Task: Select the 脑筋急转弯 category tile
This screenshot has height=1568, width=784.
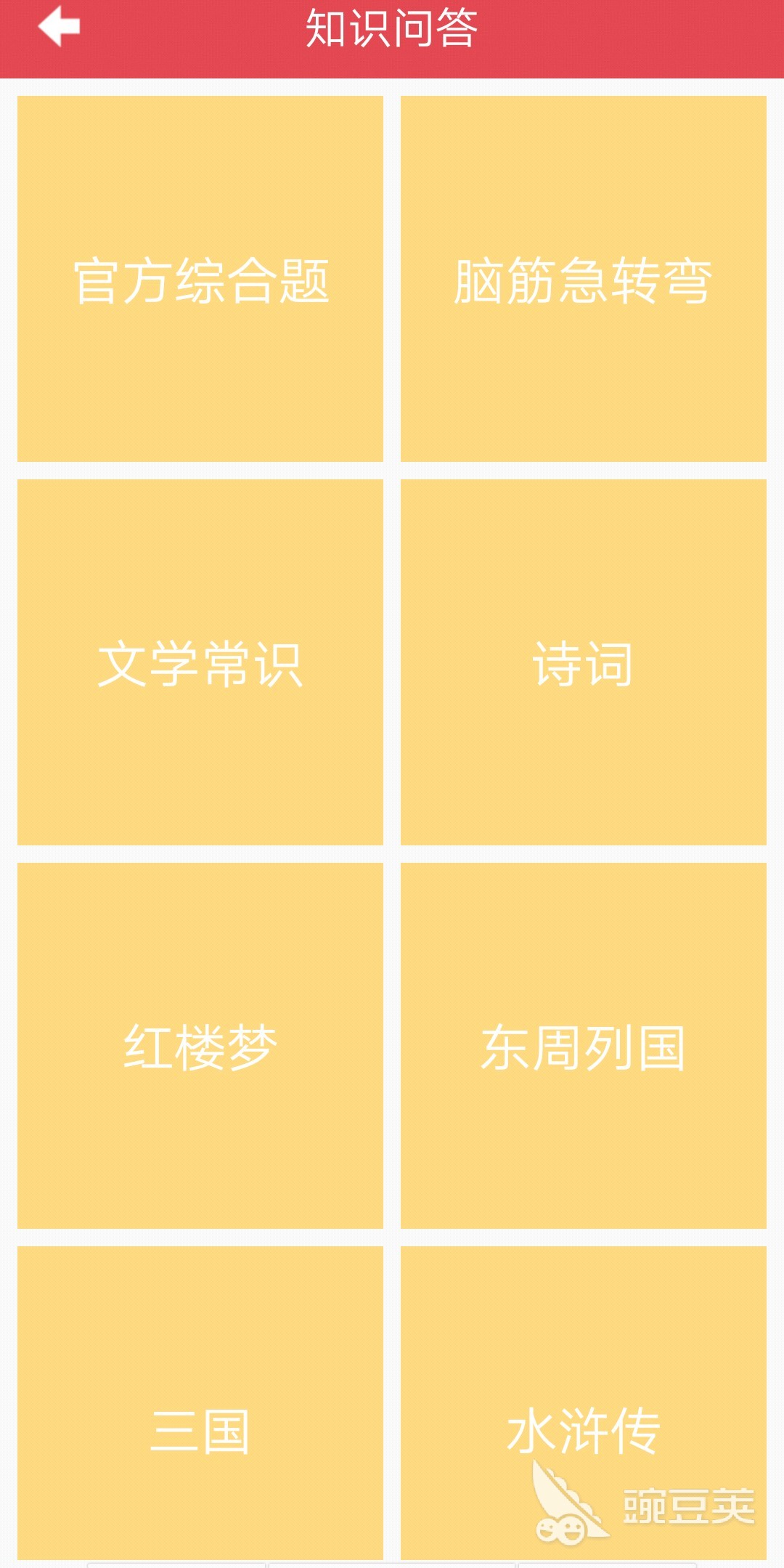Action: [583, 279]
